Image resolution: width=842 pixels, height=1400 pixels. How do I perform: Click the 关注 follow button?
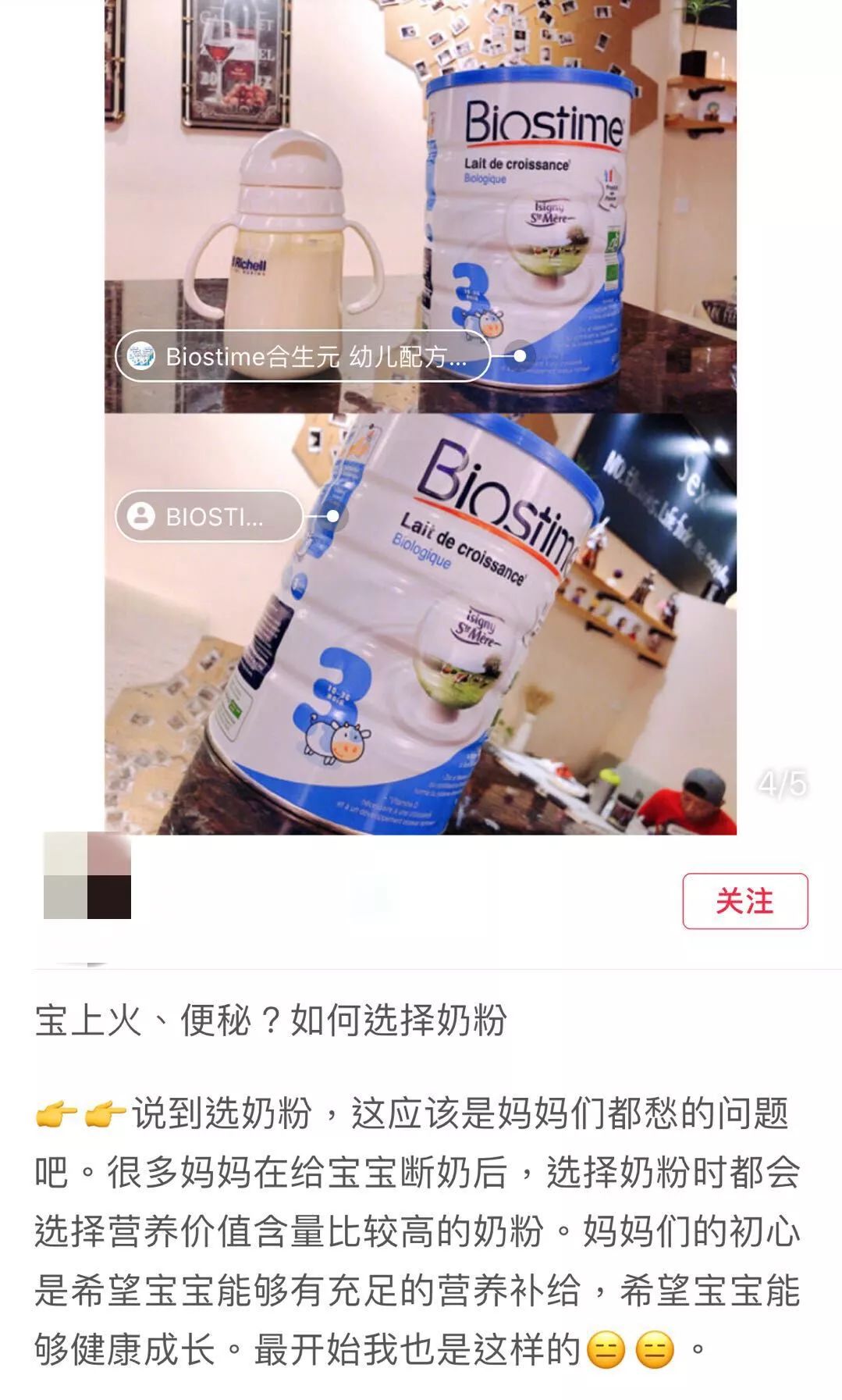744,900
